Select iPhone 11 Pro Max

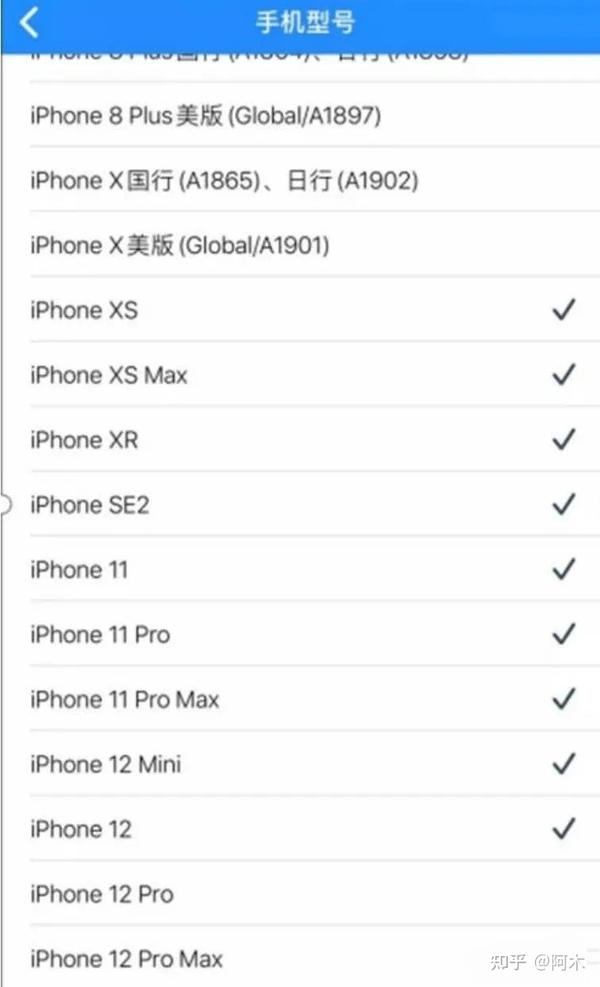(315, 699)
